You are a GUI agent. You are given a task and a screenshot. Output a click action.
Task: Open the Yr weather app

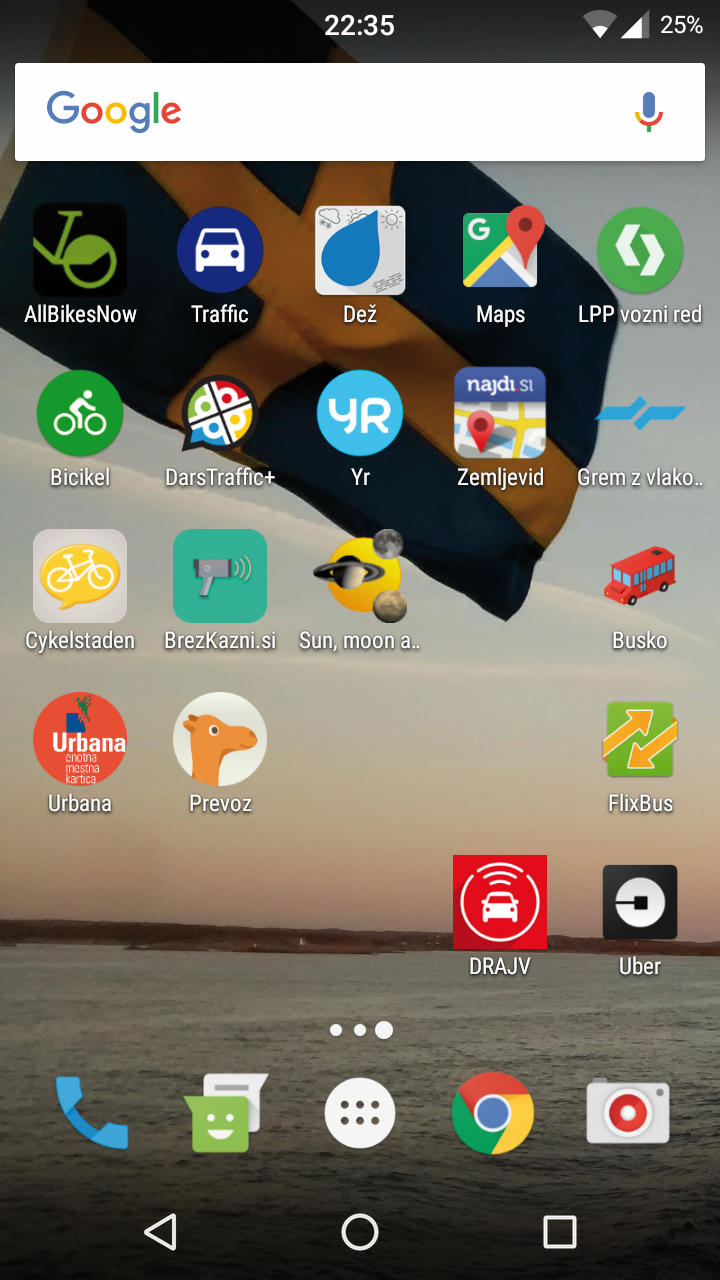tap(360, 413)
